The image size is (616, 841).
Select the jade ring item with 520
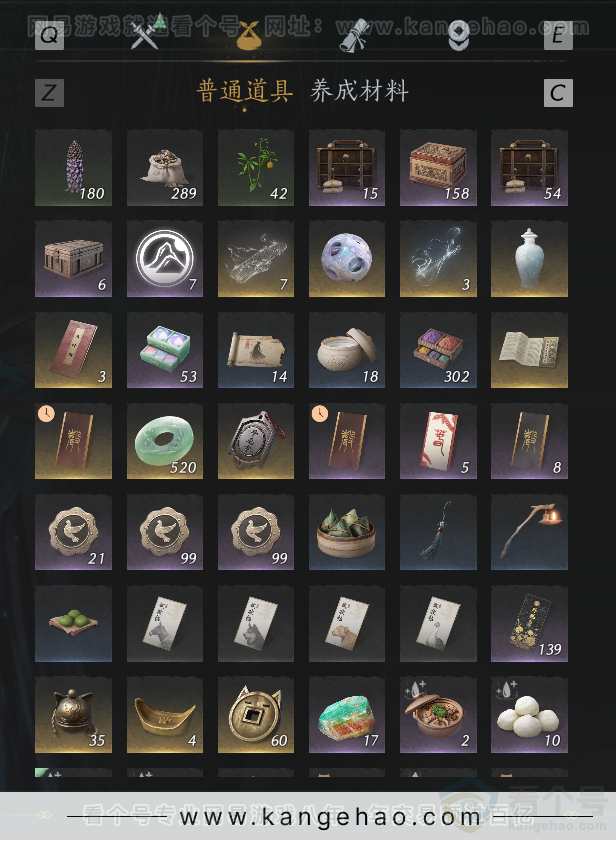[x=164, y=441]
